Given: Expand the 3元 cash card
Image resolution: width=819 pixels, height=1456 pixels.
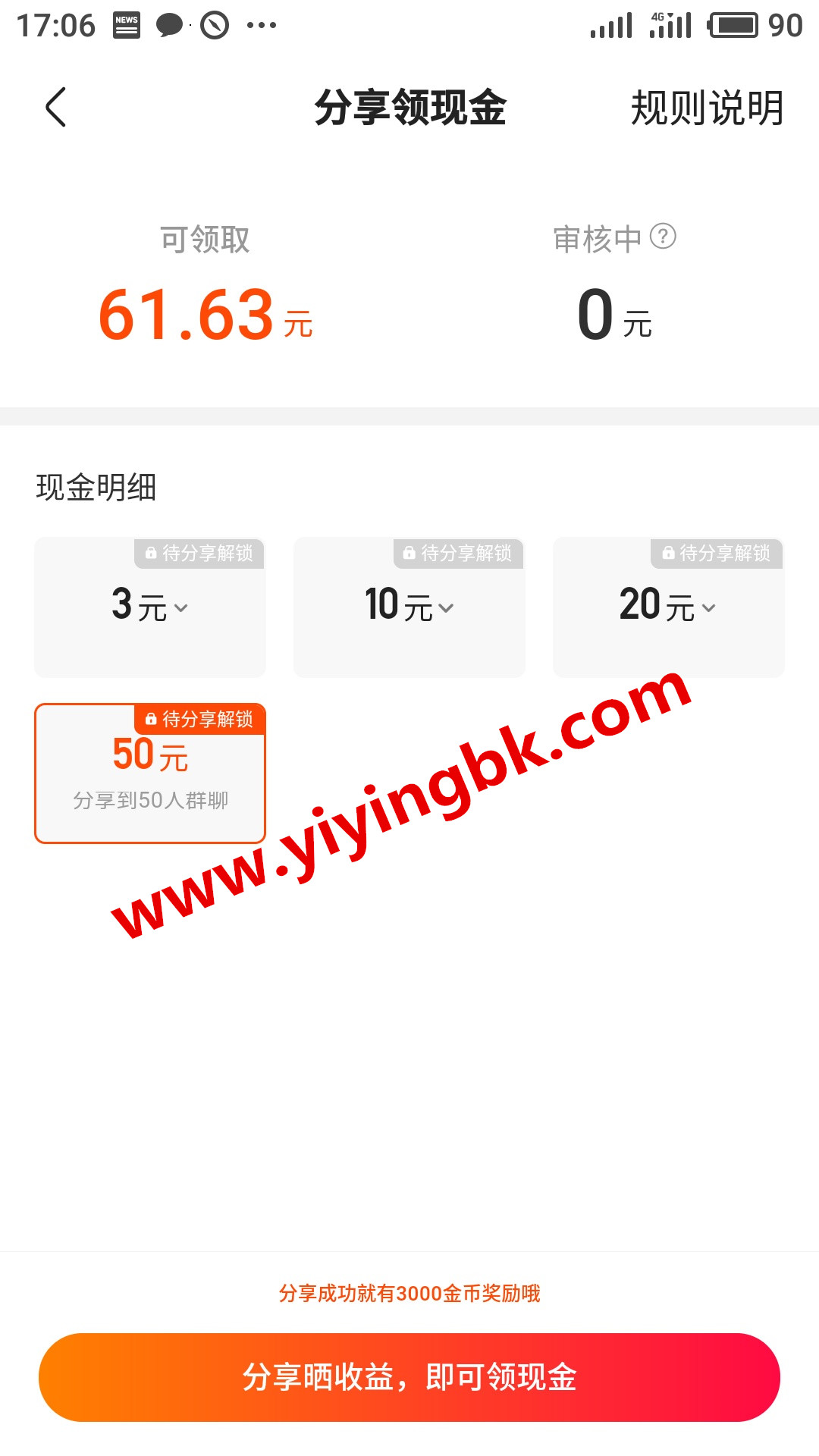Looking at the screenshot, I should (x=150, y=607).
